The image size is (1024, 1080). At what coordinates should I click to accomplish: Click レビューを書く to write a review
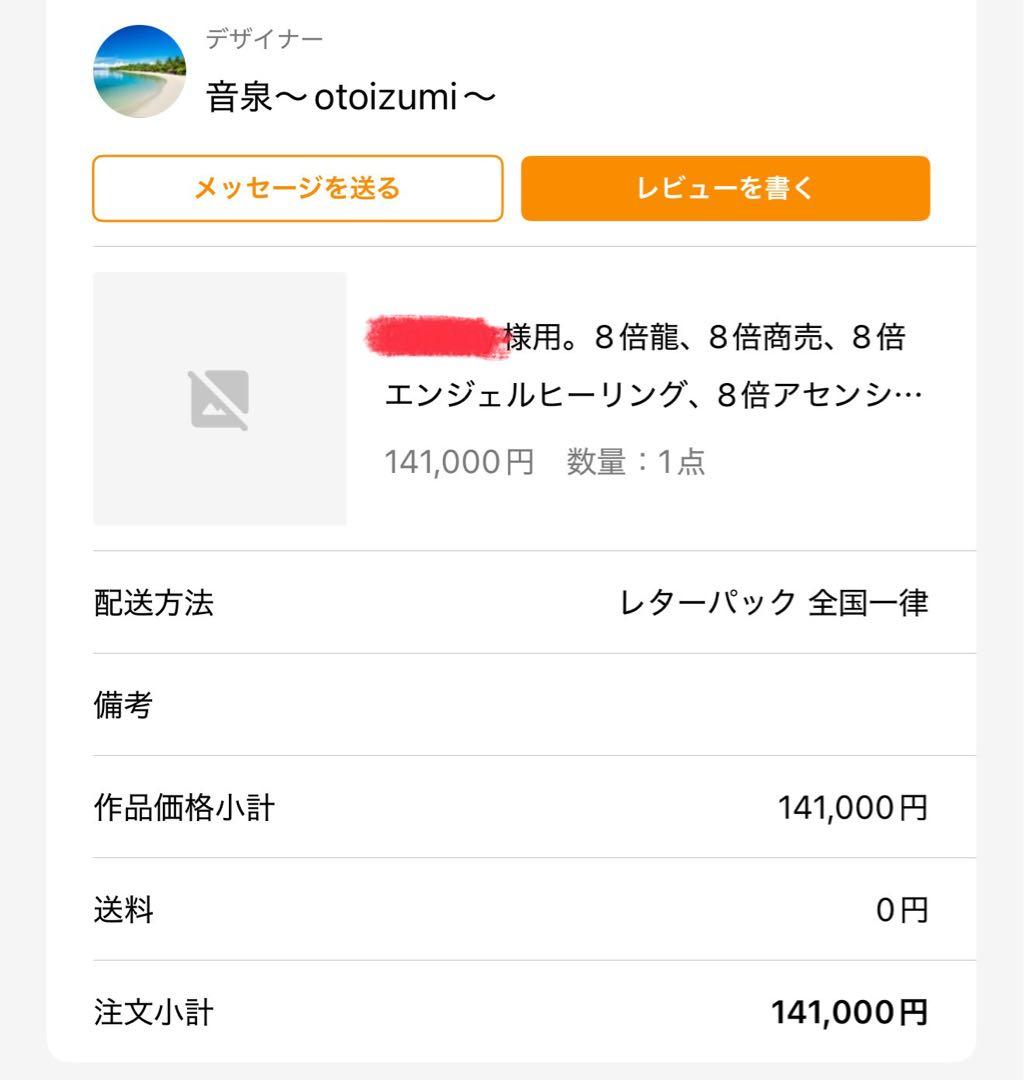point(724,188)
